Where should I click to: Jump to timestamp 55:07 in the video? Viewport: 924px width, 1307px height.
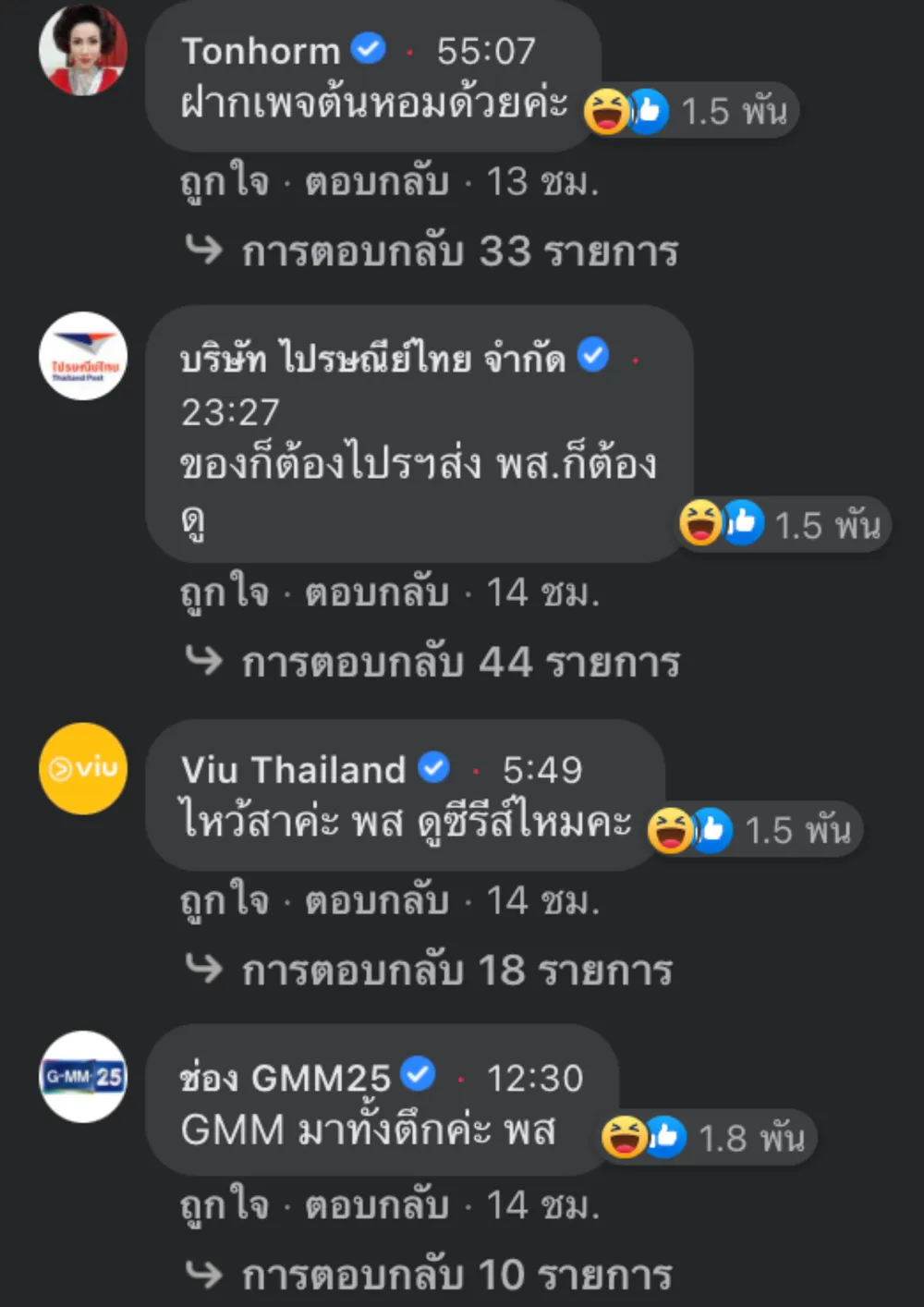click(x=486, y=51)
